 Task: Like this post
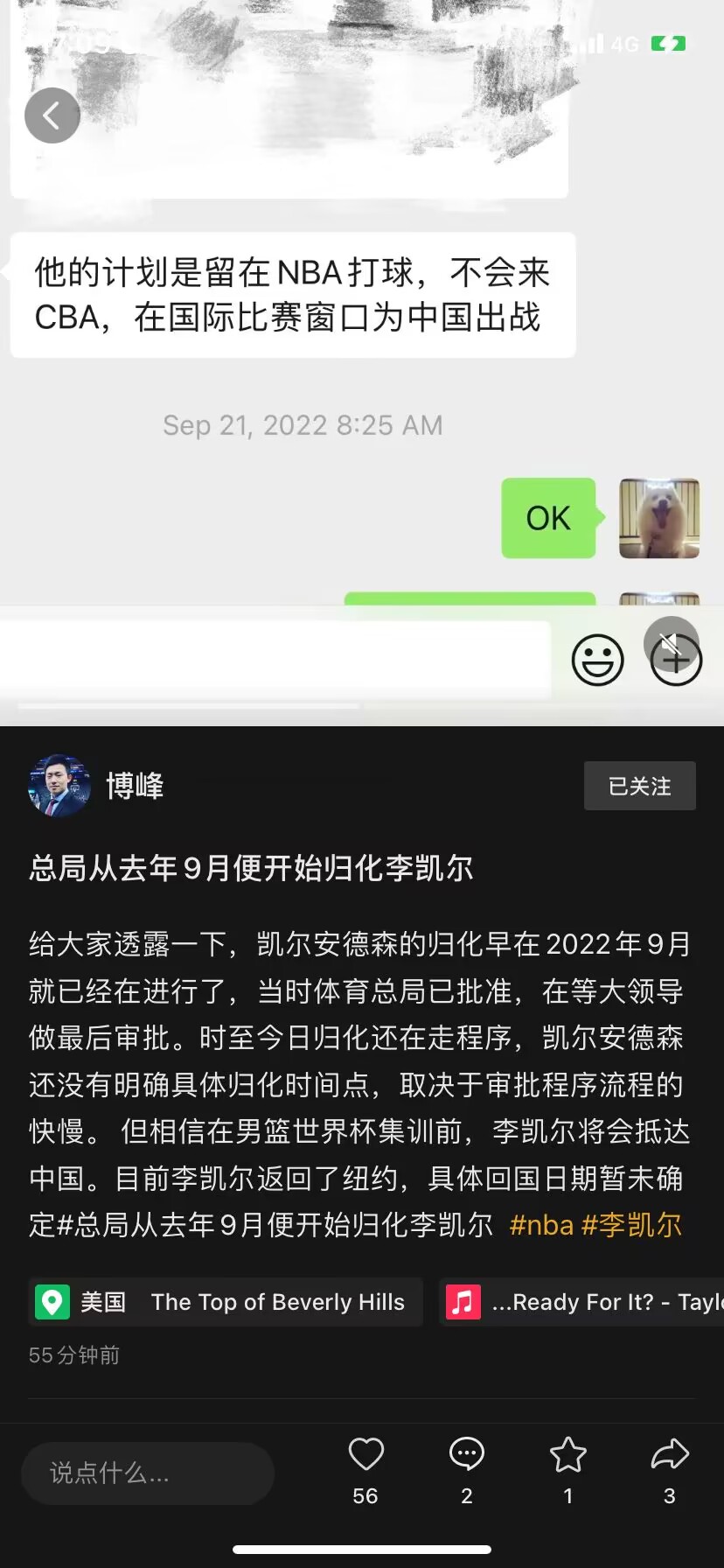pyautogui.click(x=365, y=1456)
